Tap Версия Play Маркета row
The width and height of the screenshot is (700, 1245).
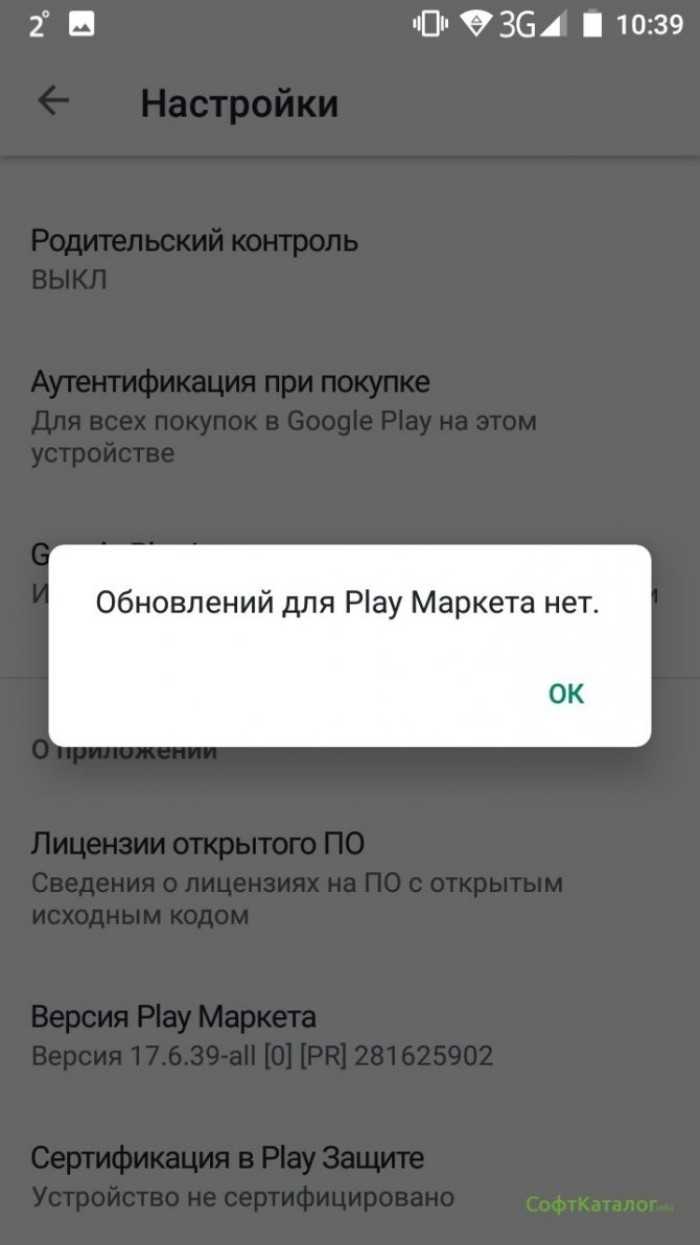point(350,1036)
